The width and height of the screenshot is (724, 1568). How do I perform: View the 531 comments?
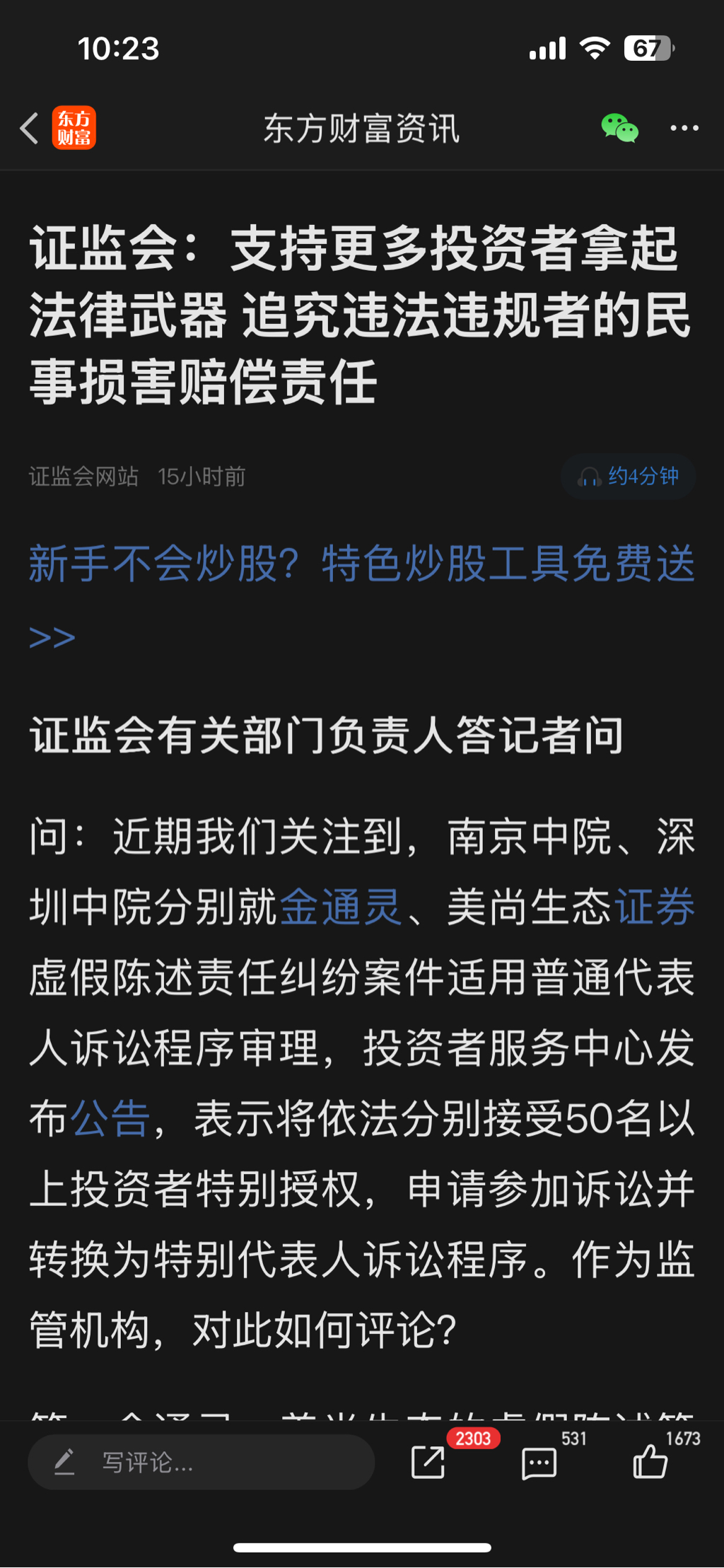coord(539,1462)
